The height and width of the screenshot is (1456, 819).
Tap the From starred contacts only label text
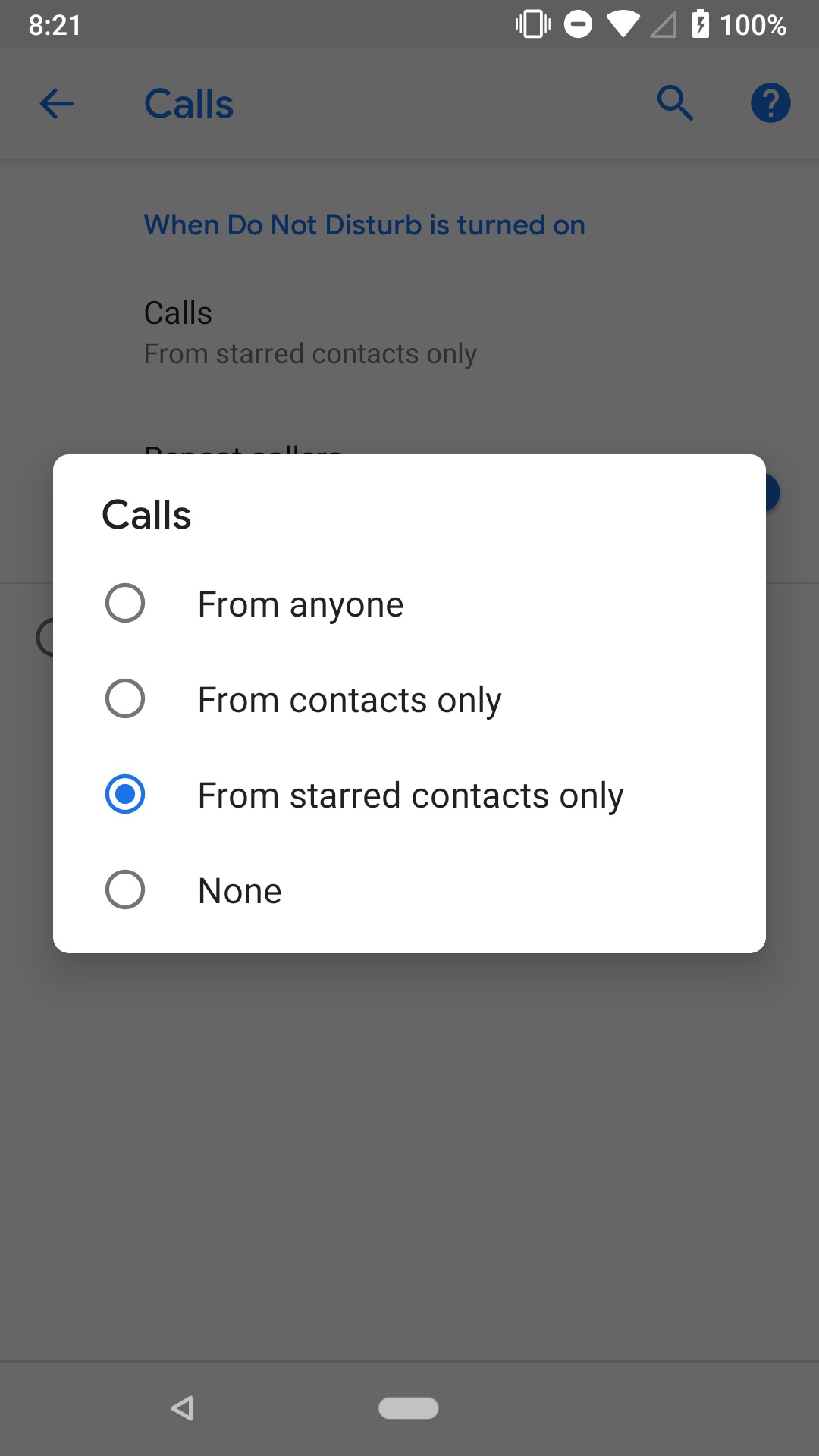(x=409, y=794)
